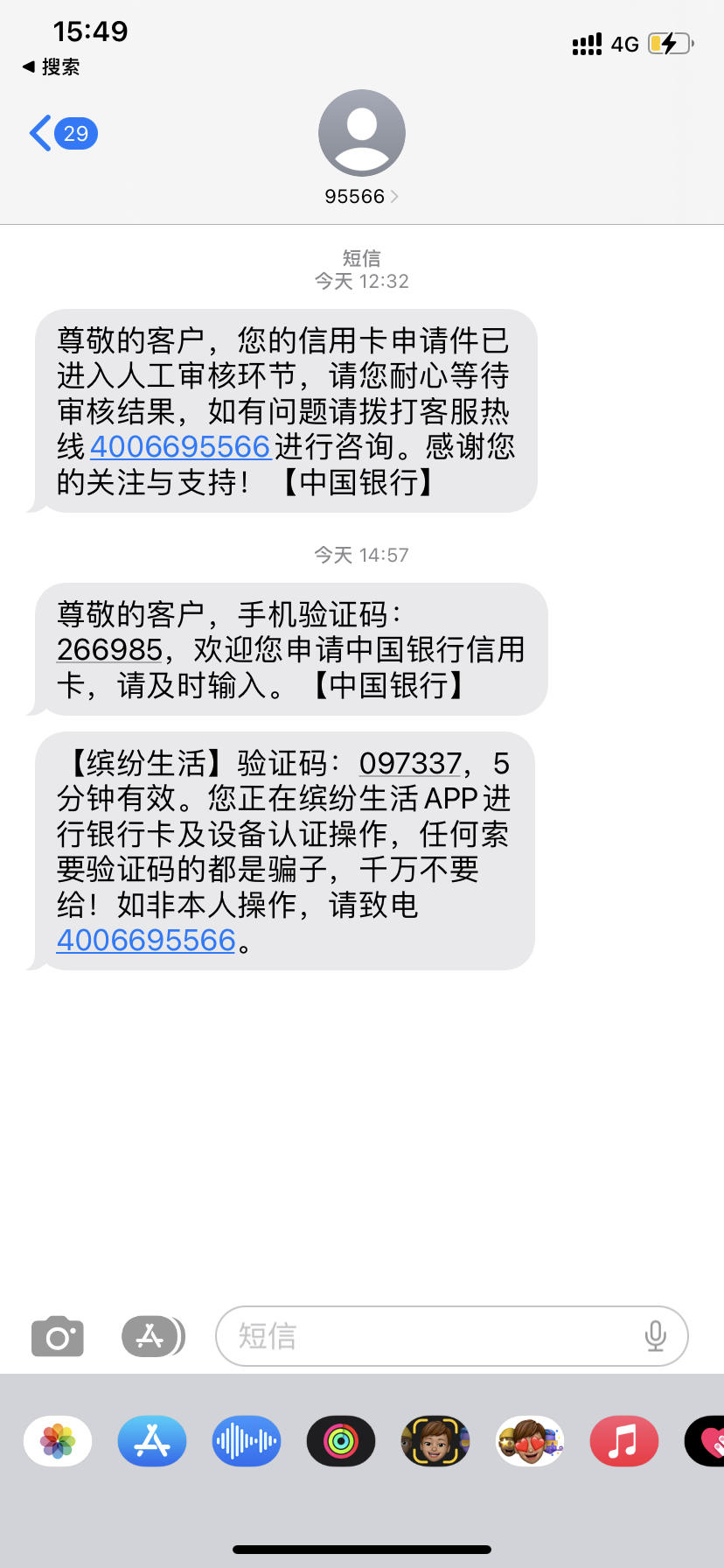Open the Memoji camera effects app

pos(435,1440)
